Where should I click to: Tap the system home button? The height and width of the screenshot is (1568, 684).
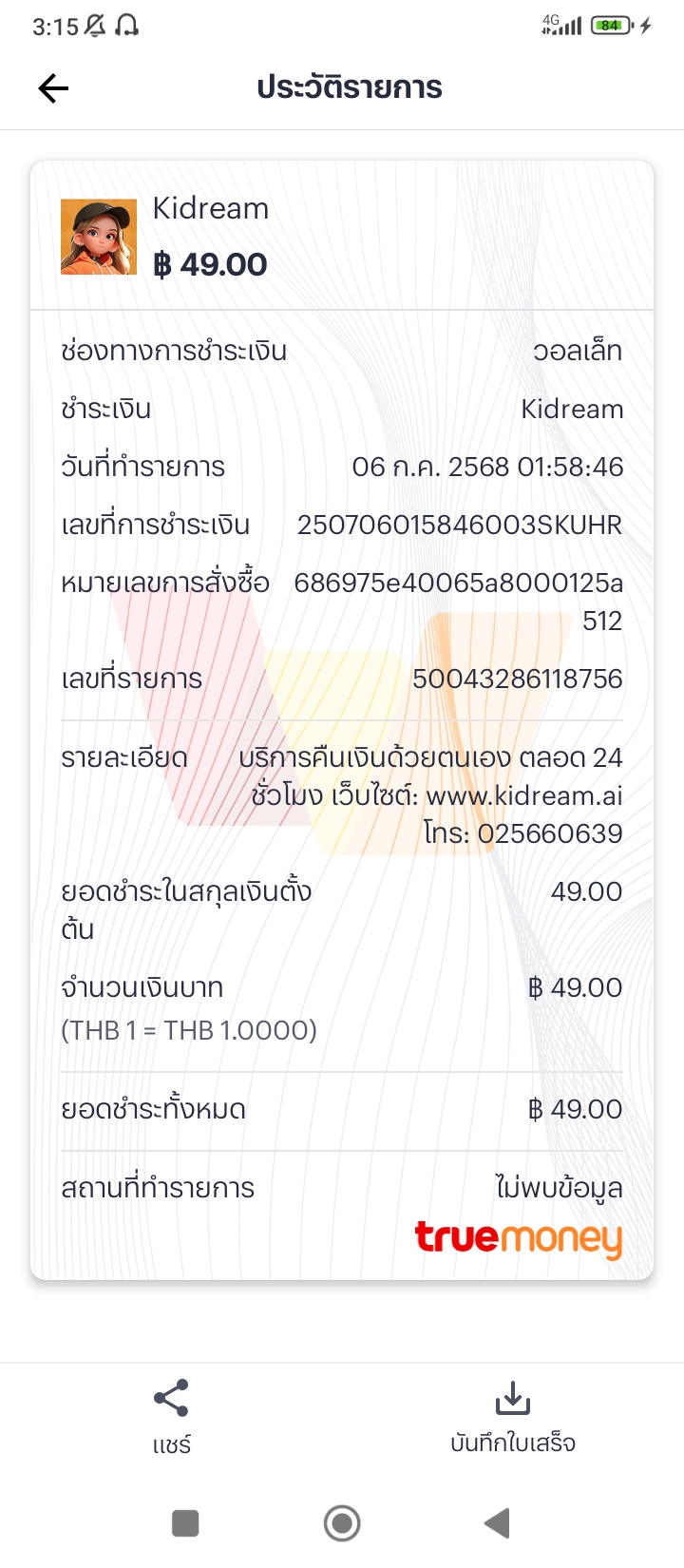click(342, 1523)
